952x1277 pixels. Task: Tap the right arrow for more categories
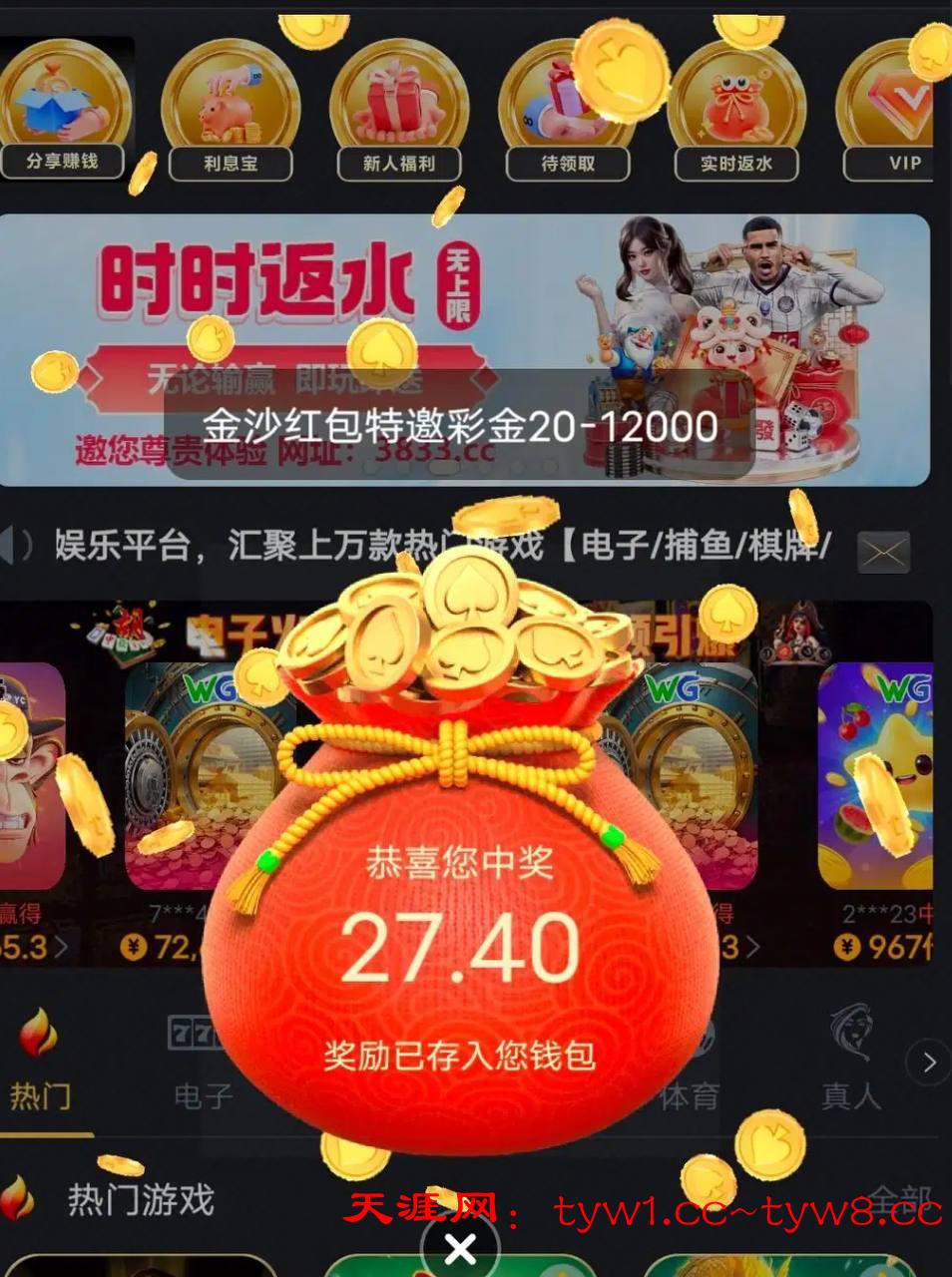click(929, 1063)
